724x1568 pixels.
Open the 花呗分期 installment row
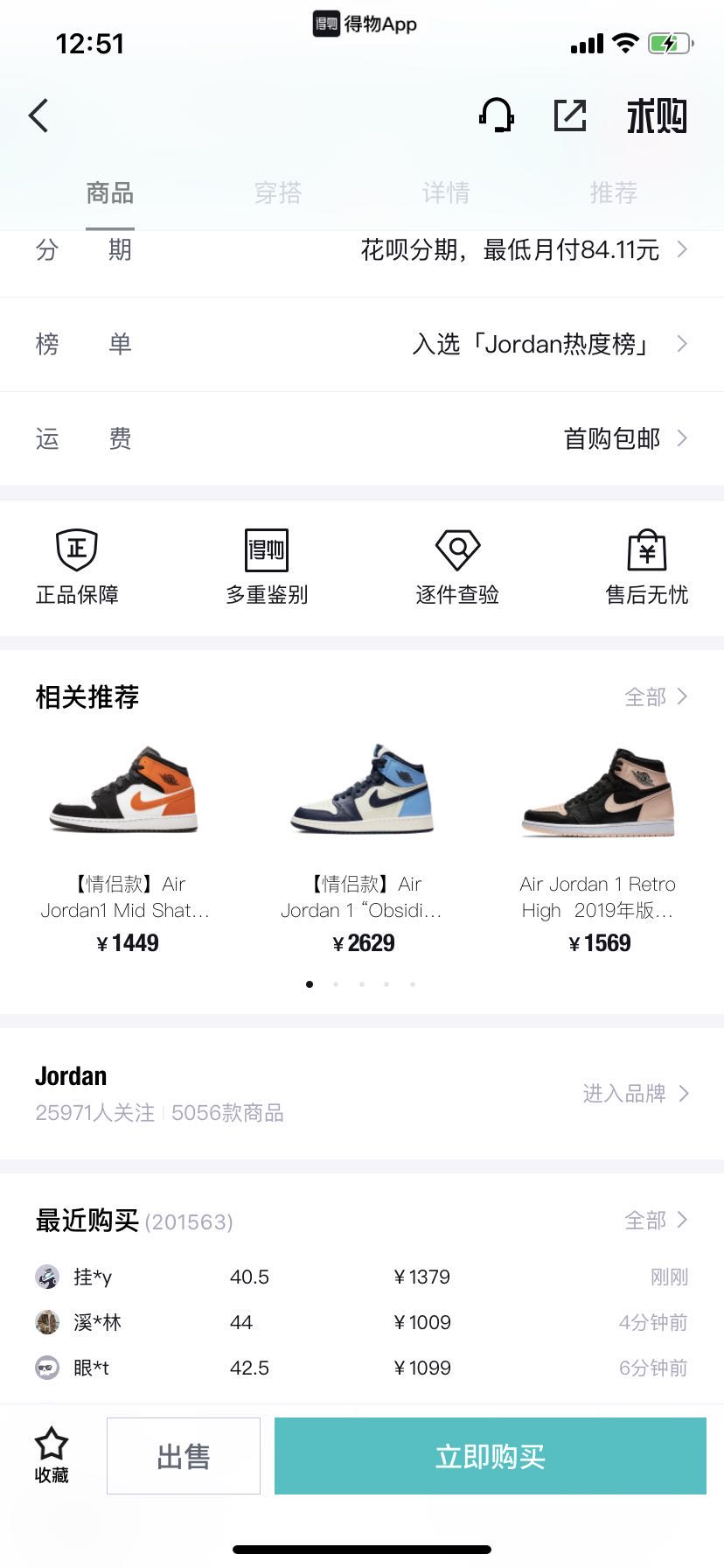[523, 250]
